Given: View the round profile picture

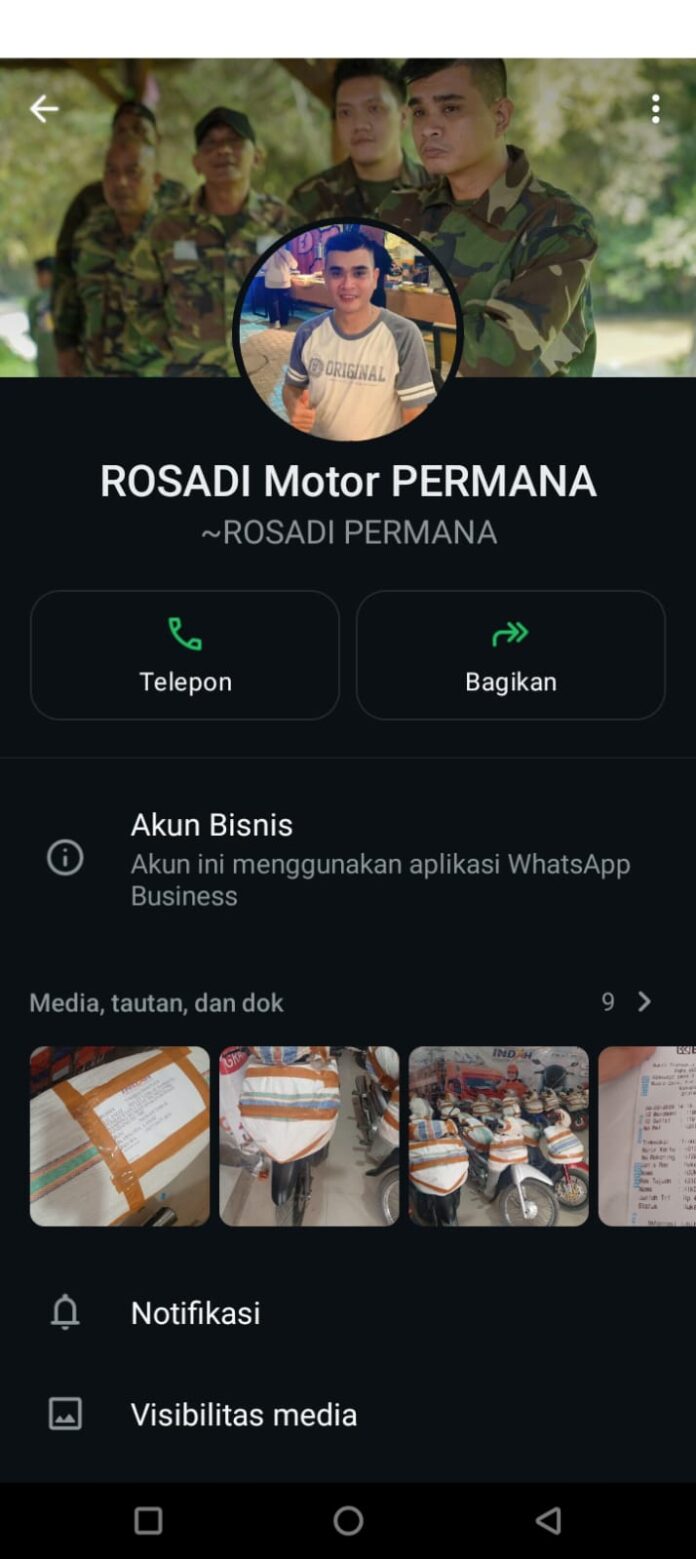Looking at the screenshot, I should (x=348, y=332).
